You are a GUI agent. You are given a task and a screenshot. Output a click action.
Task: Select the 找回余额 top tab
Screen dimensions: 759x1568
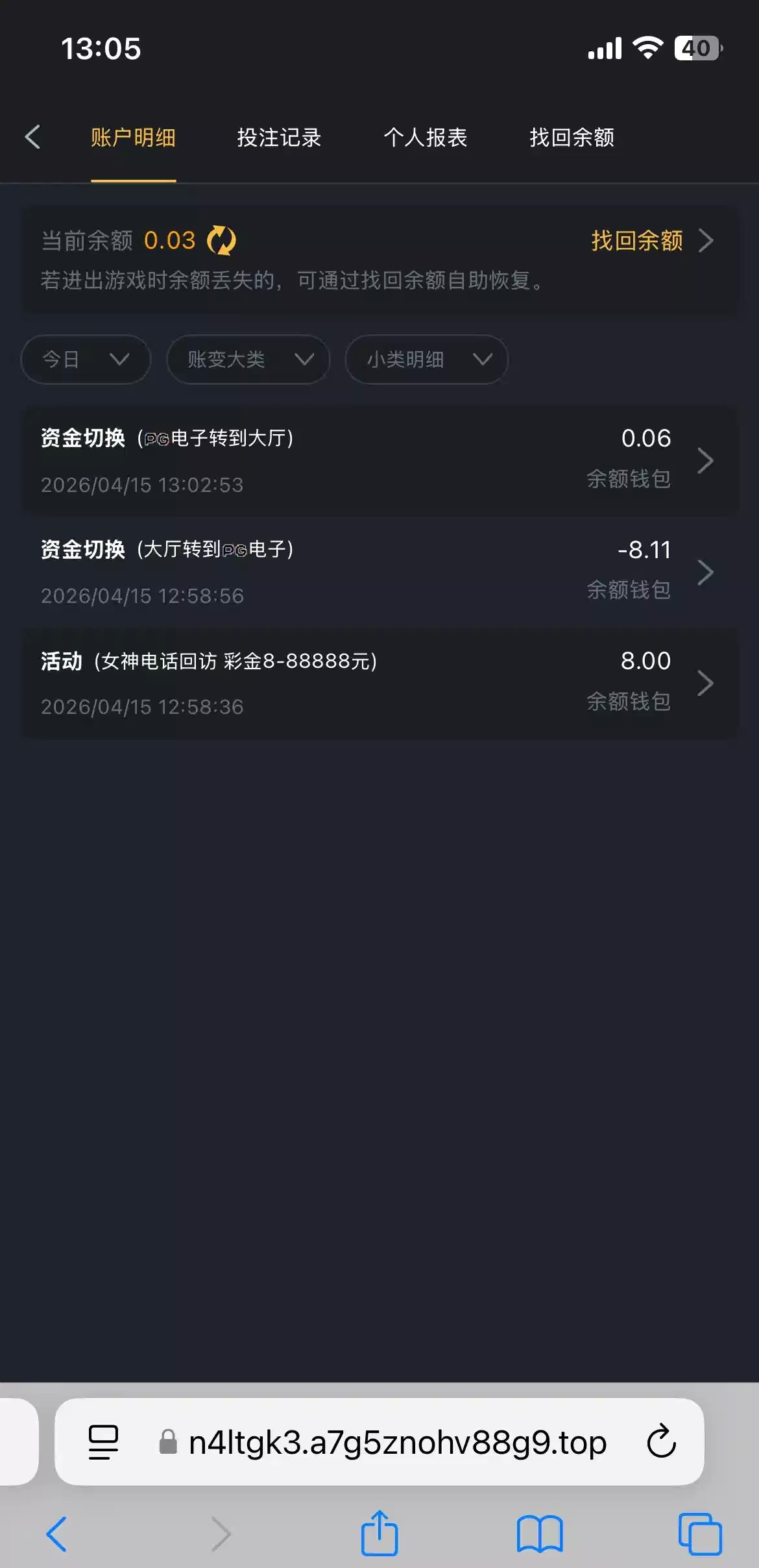tap(572, 138)
